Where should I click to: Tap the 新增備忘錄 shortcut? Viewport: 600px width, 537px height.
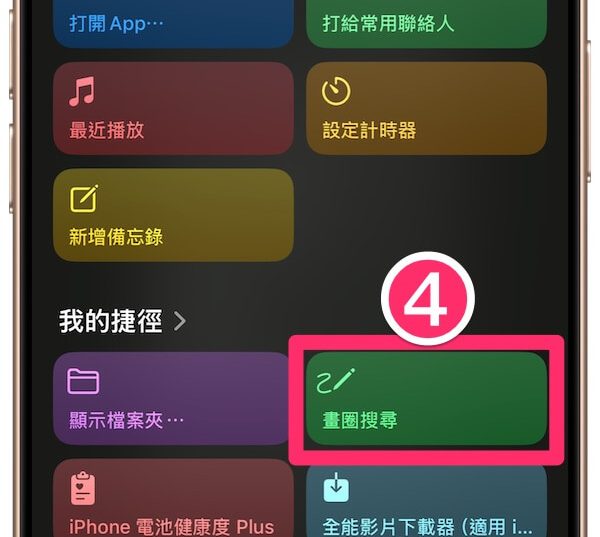click(x=172, y=215)
